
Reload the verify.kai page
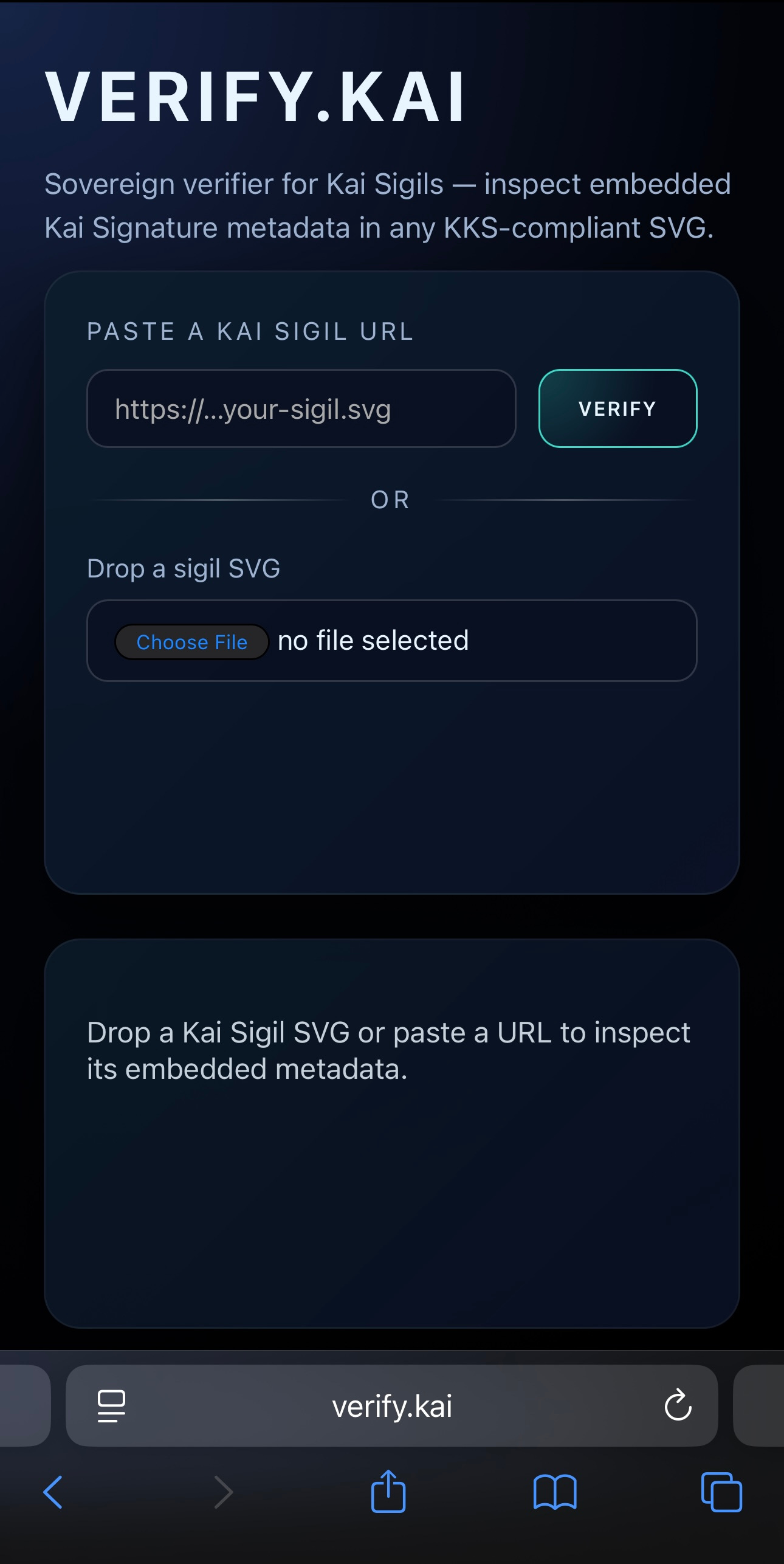[678, 1405]
